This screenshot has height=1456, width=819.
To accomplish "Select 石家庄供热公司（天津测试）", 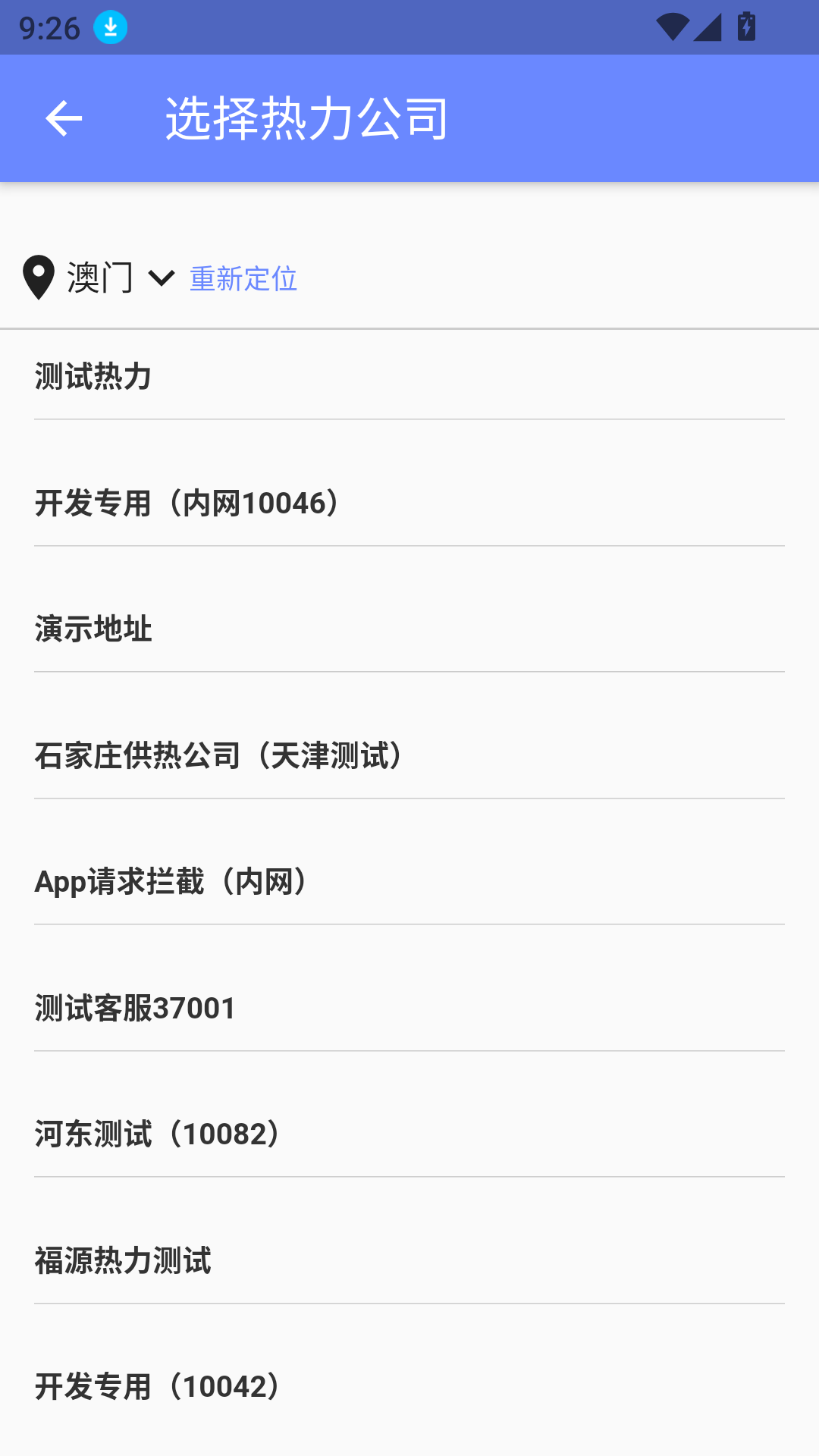I will pos(221,755).
